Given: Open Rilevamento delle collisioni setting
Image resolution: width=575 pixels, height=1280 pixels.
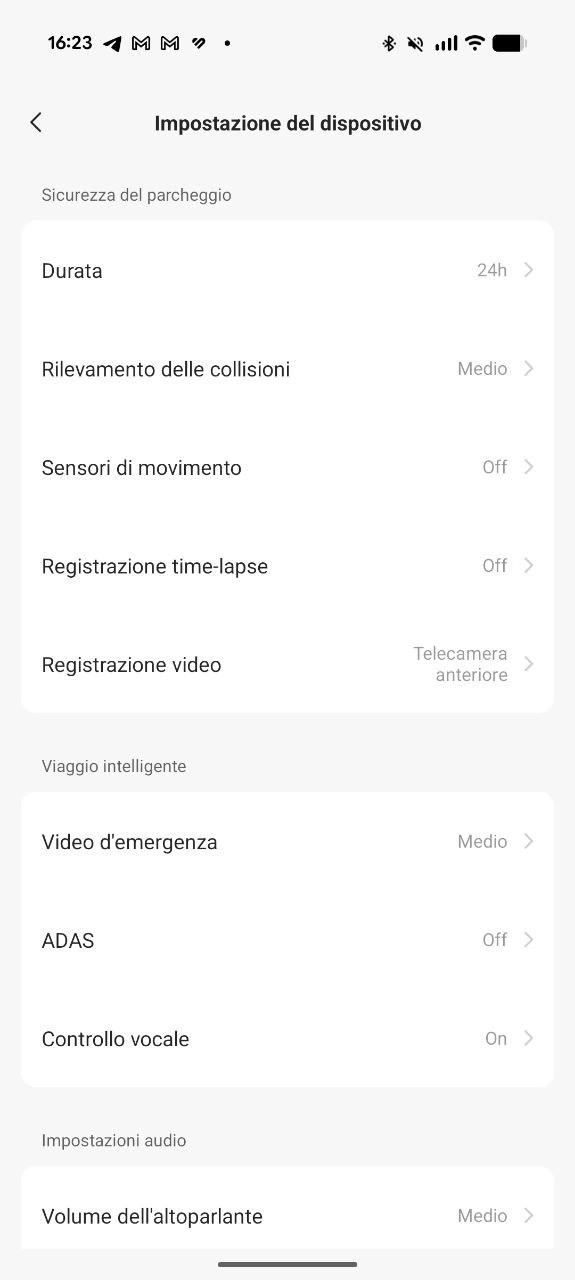Looking at the screenshot, I should [287, 369].
